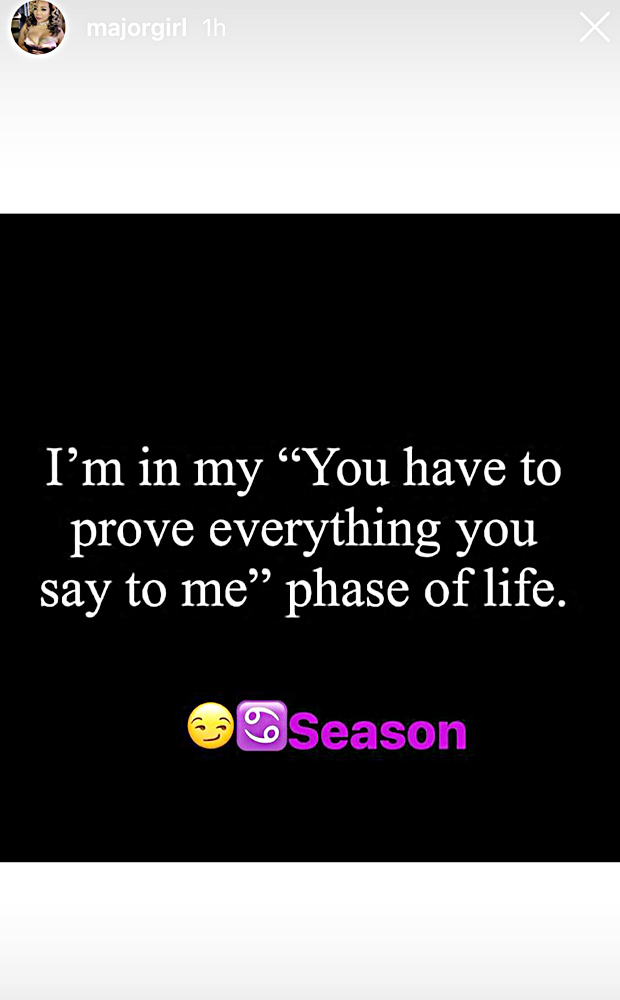Close the story with the X
620x1000 pixels.
pos(594,28)
